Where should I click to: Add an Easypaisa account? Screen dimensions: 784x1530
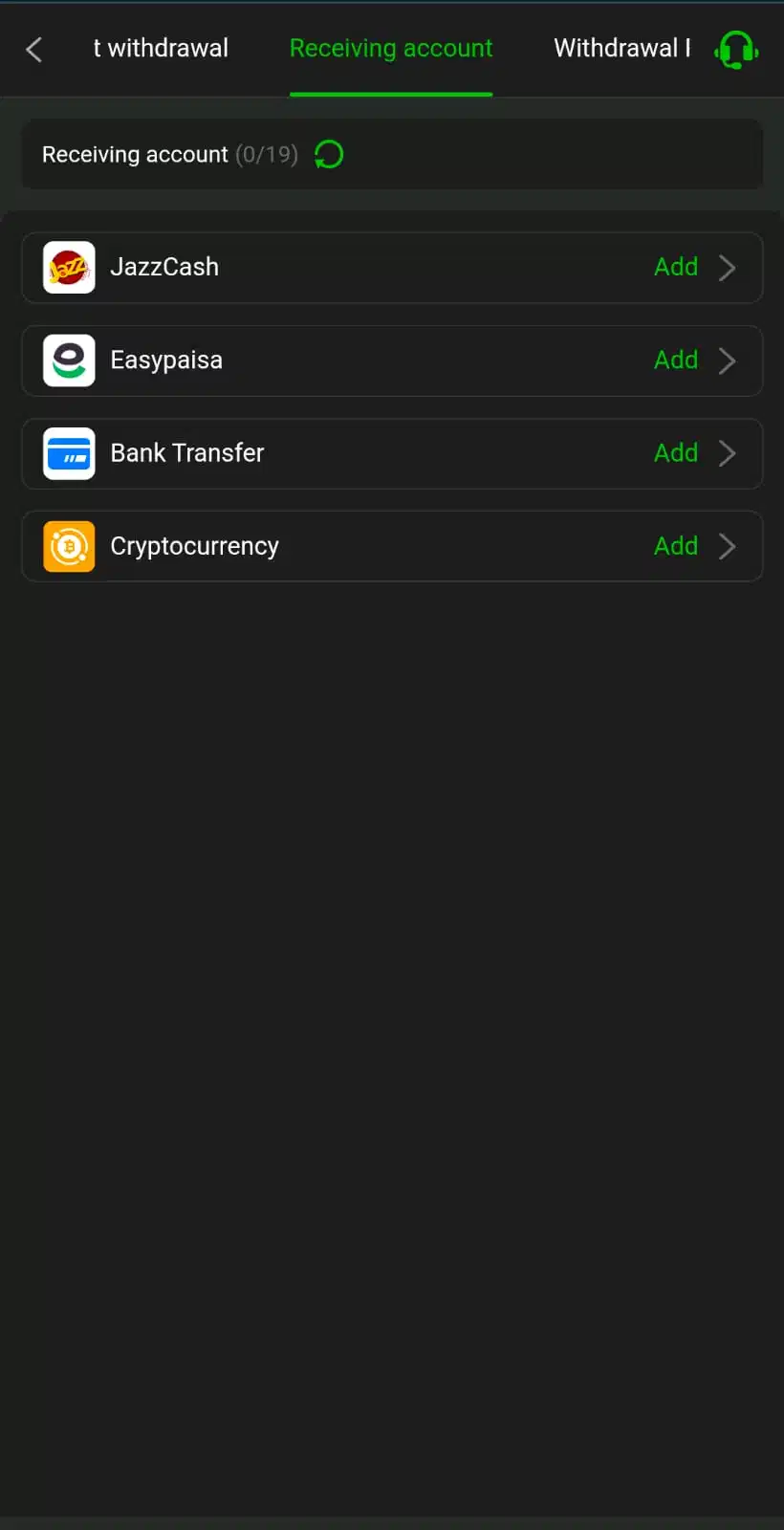click(676, 361)
